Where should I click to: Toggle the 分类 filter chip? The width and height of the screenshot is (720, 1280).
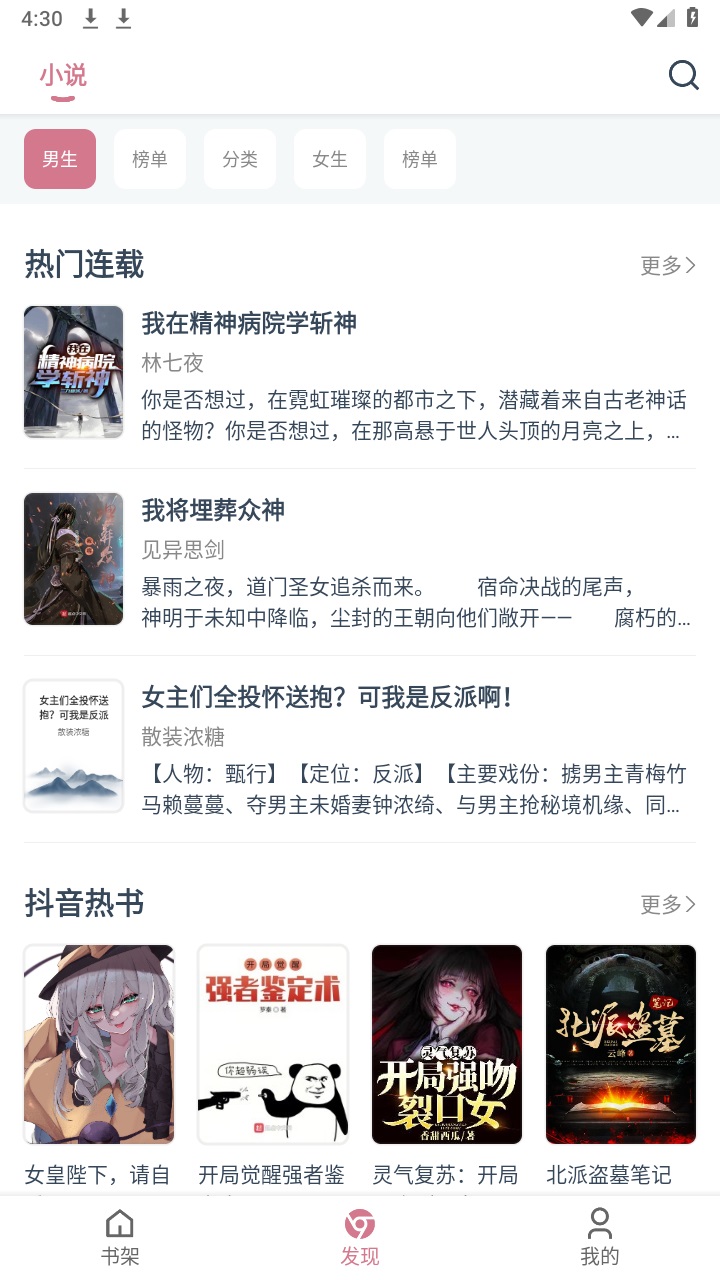tap(240, 158)
